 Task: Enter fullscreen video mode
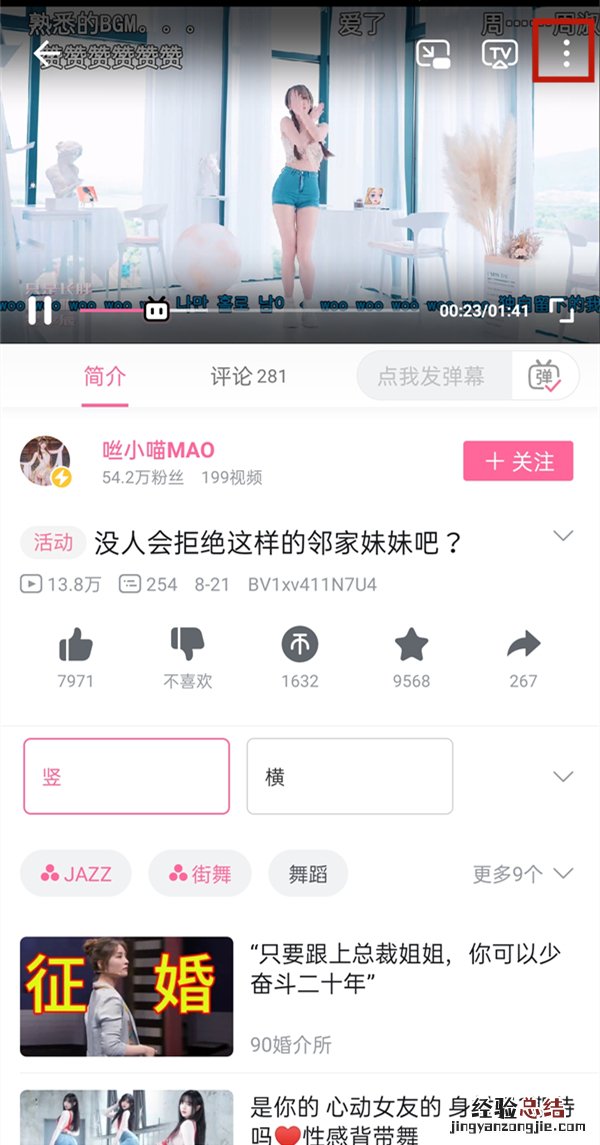click(x=563, y=310)
